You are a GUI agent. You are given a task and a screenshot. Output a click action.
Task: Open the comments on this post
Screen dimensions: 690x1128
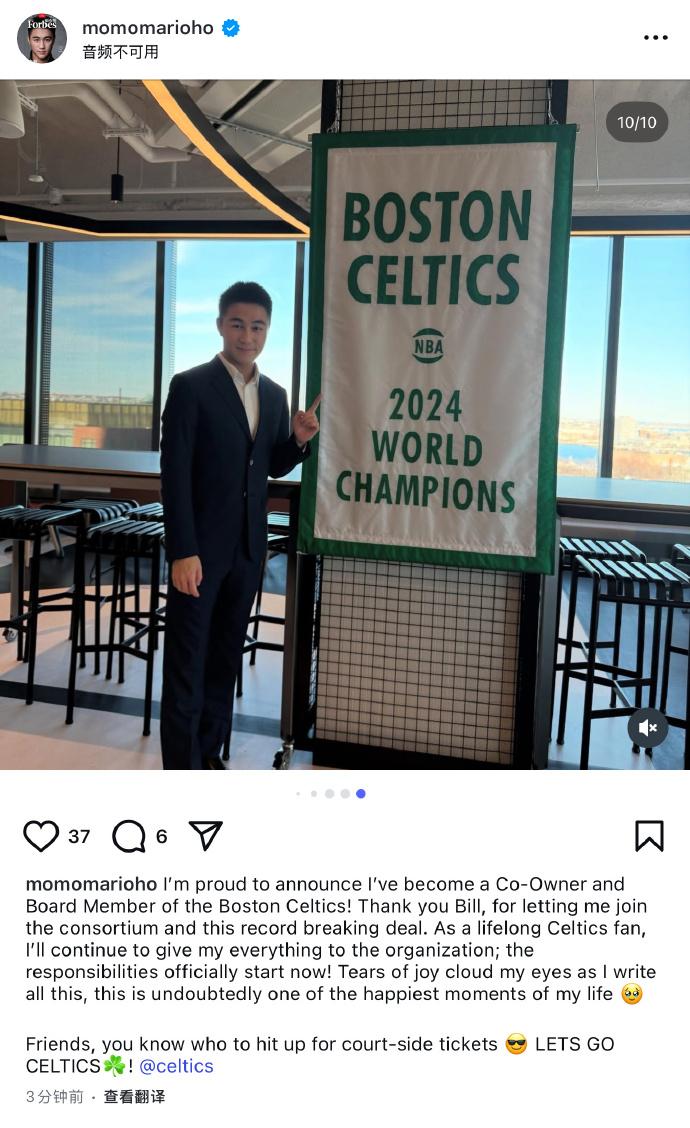click(129, 836)
